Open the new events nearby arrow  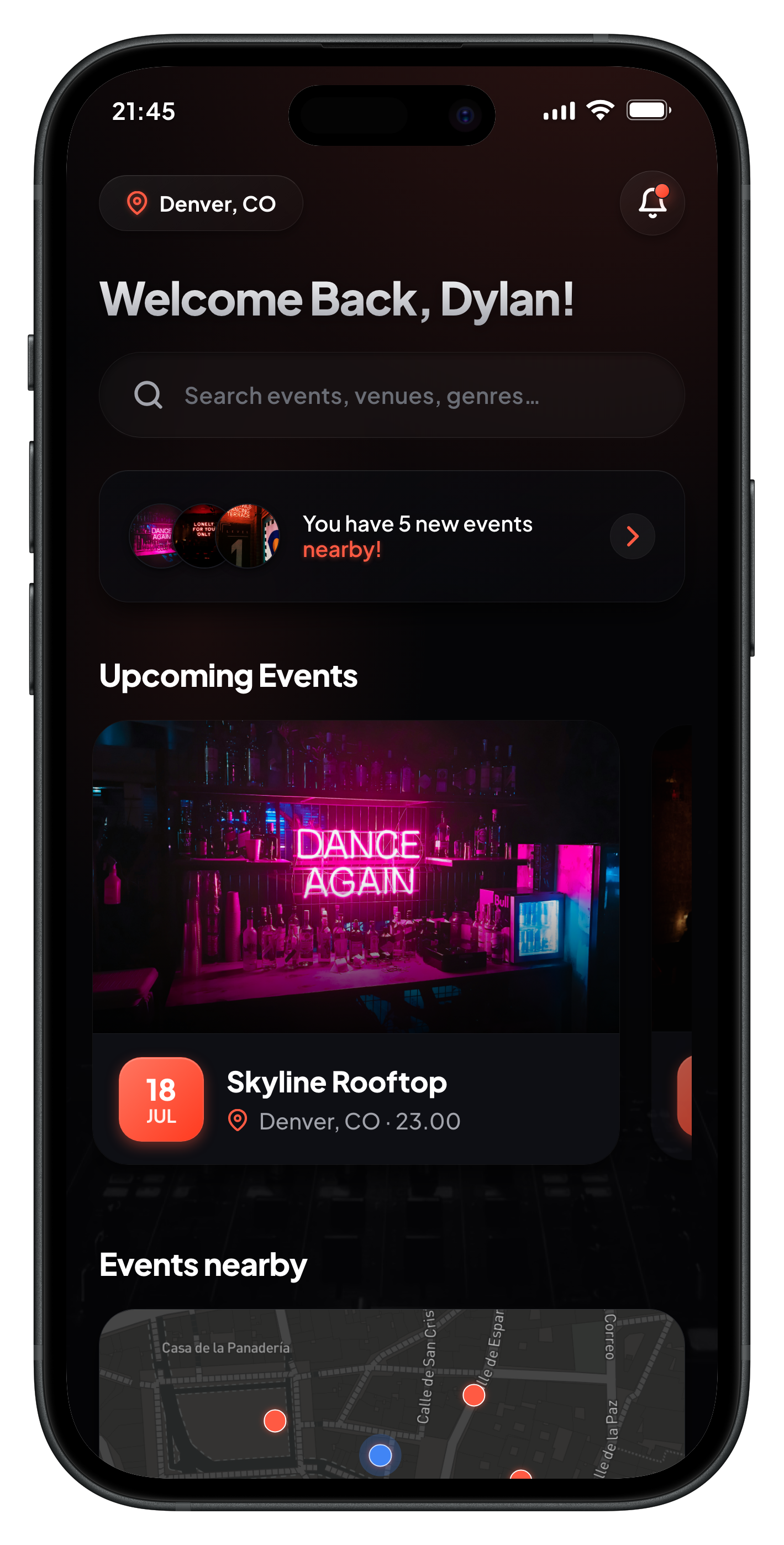click(x=632, y=536)
